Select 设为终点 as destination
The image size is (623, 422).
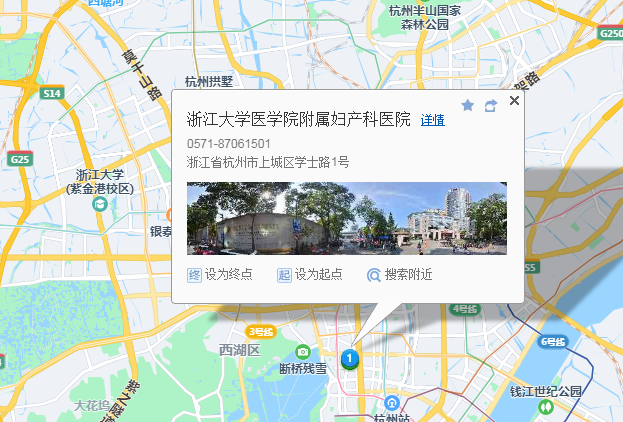point(220,275)
